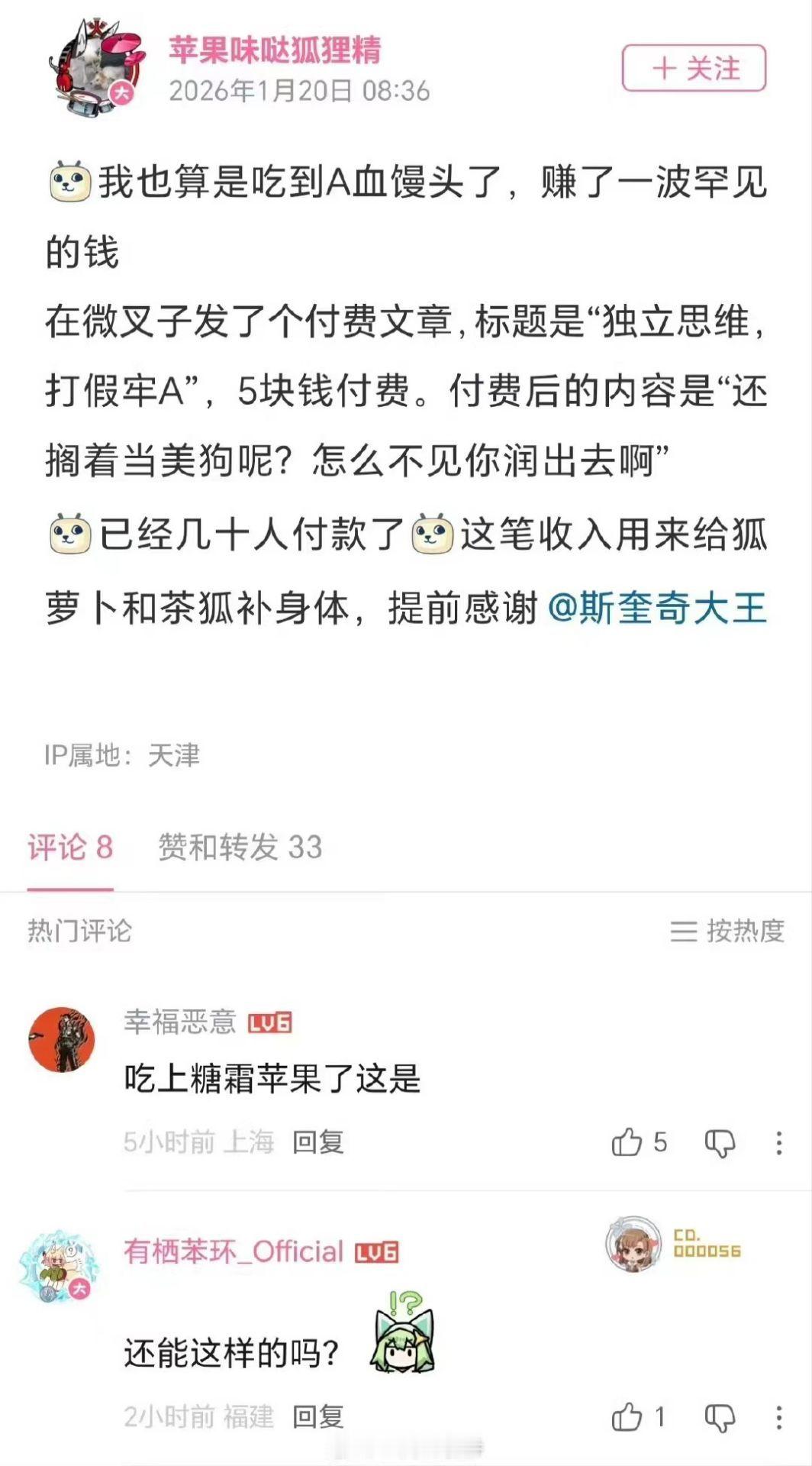The width and height of the screenshot is (812, 1466).
Task: Click the 关注 follow button
Action: tap(693, 68)
